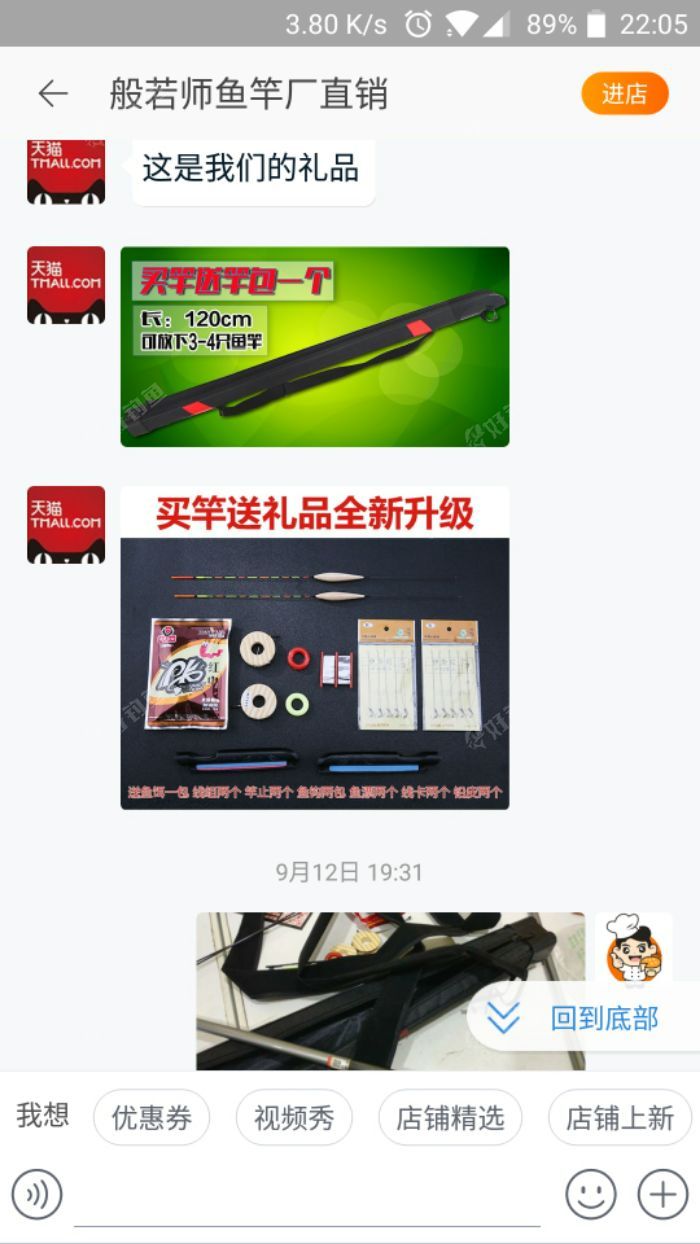
Task: Open the emoji picker
Action: pyautogui.click(x=590, y=1194)
